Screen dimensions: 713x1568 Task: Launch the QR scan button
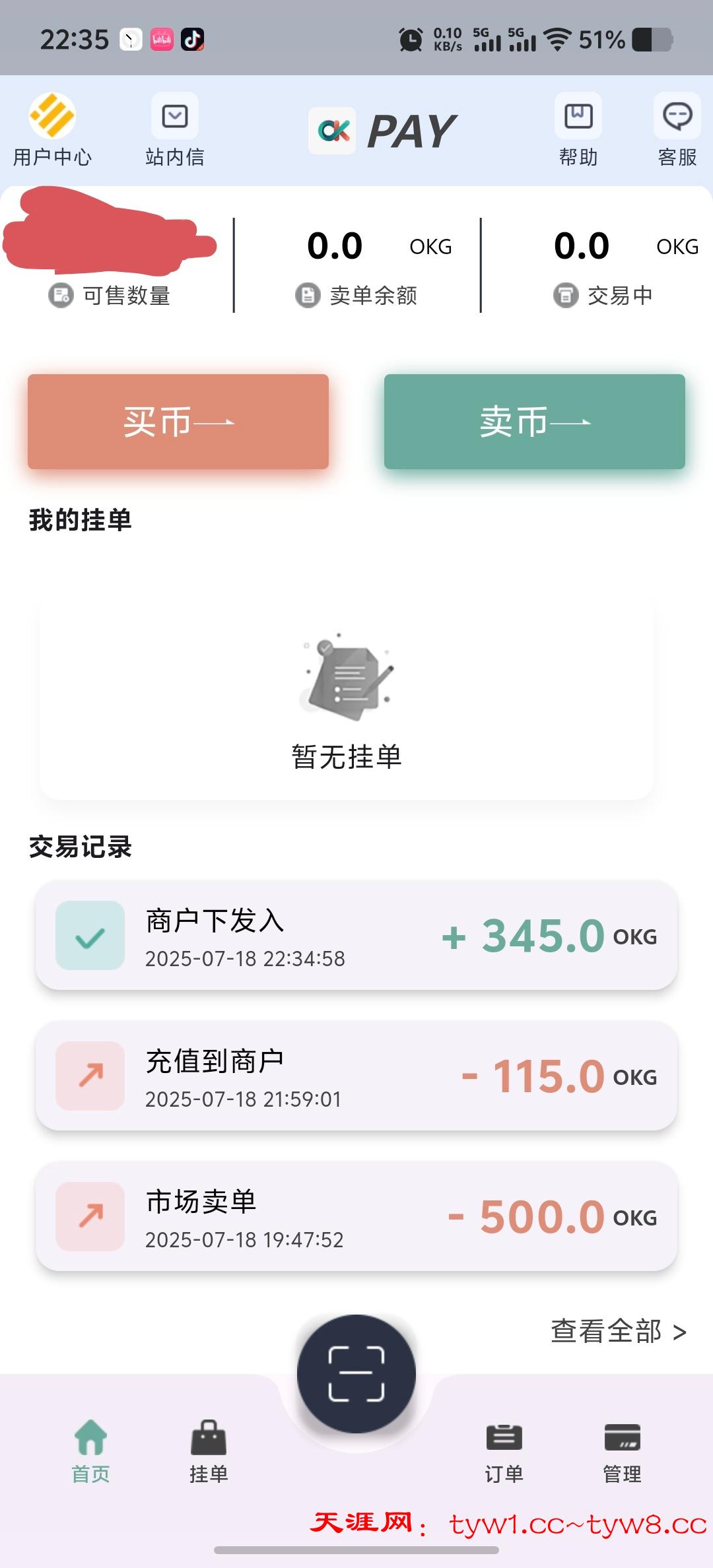click(x=356, y=1373)
